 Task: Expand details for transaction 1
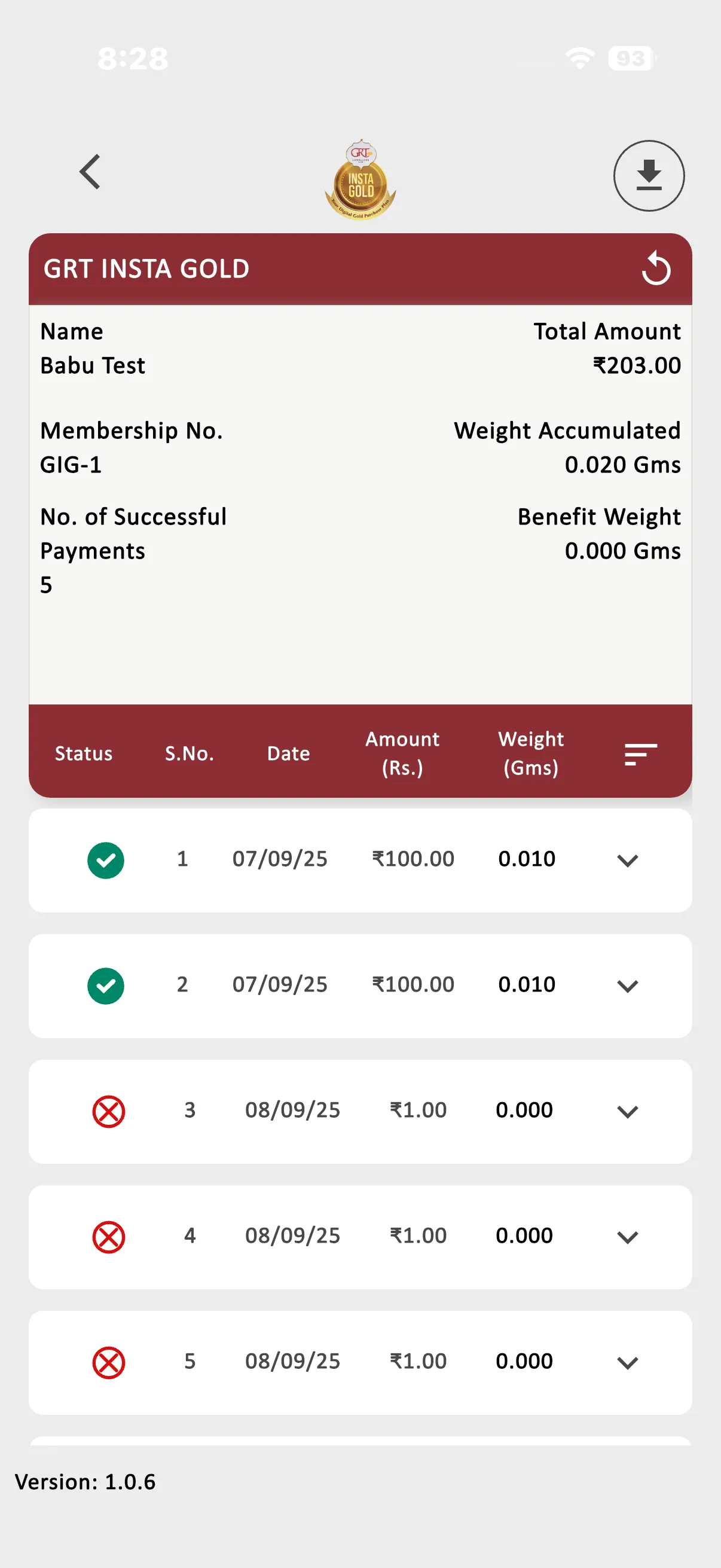coord(627,861)
